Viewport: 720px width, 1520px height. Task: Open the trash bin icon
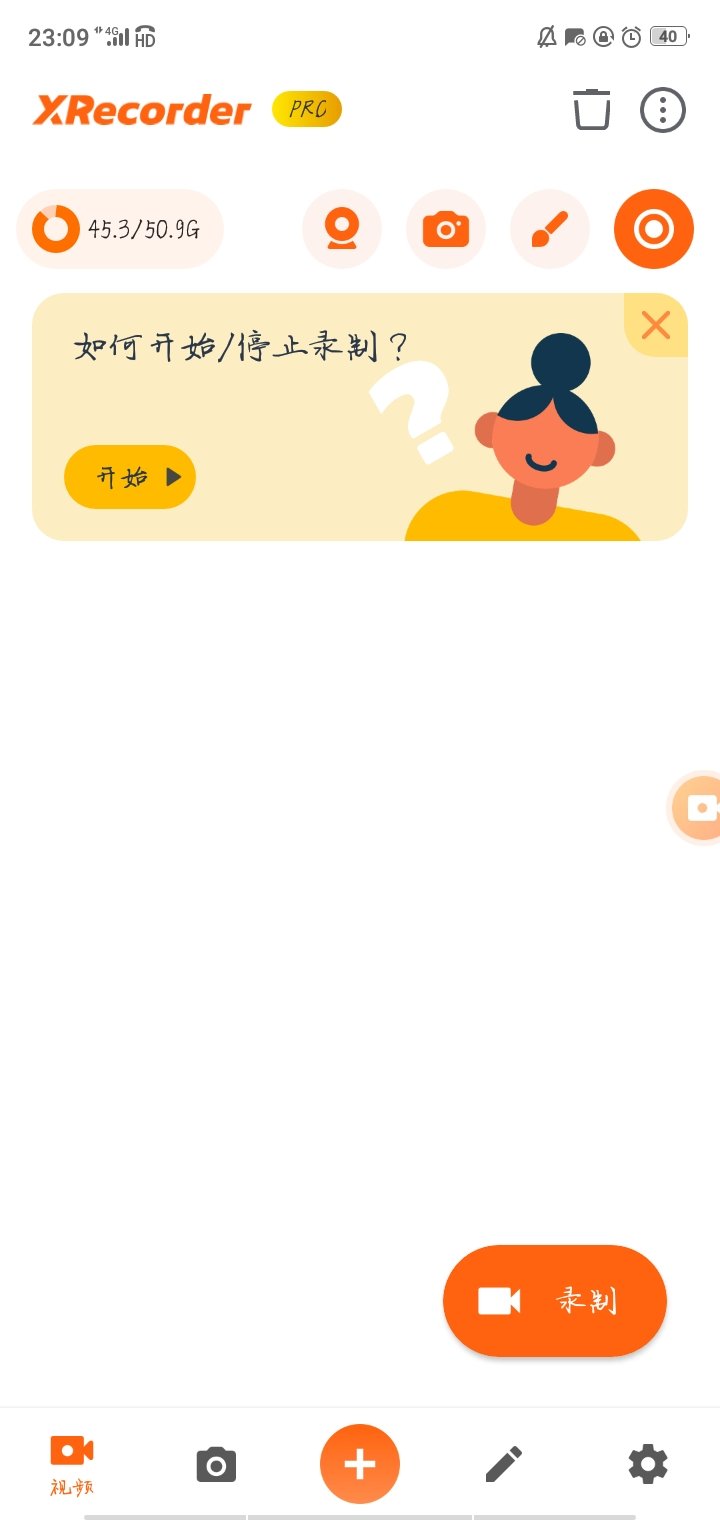(591, 109)
